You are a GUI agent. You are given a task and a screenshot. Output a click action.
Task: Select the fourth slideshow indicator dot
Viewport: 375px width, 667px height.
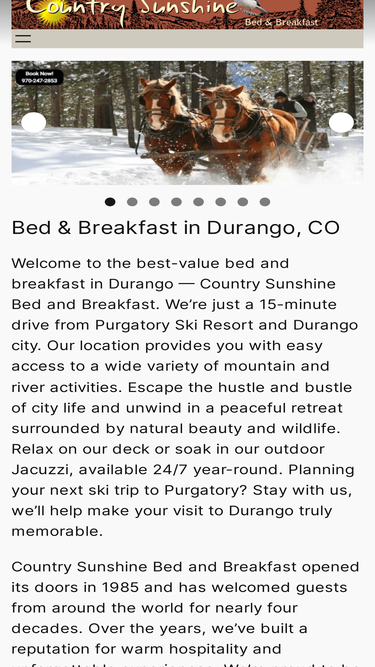[176, 202]
